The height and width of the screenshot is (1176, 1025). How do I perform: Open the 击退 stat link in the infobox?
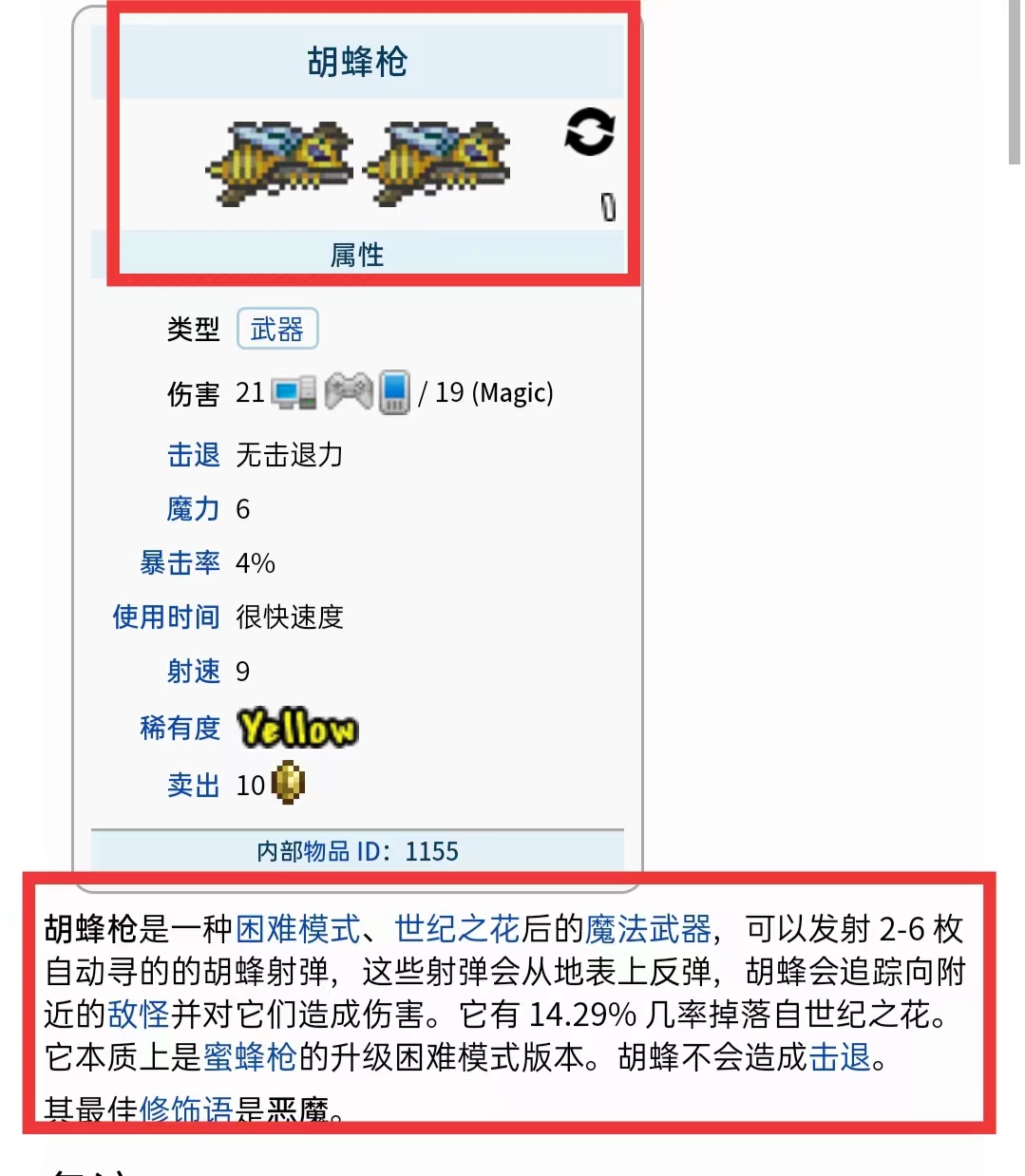click(x=193, y=455)
